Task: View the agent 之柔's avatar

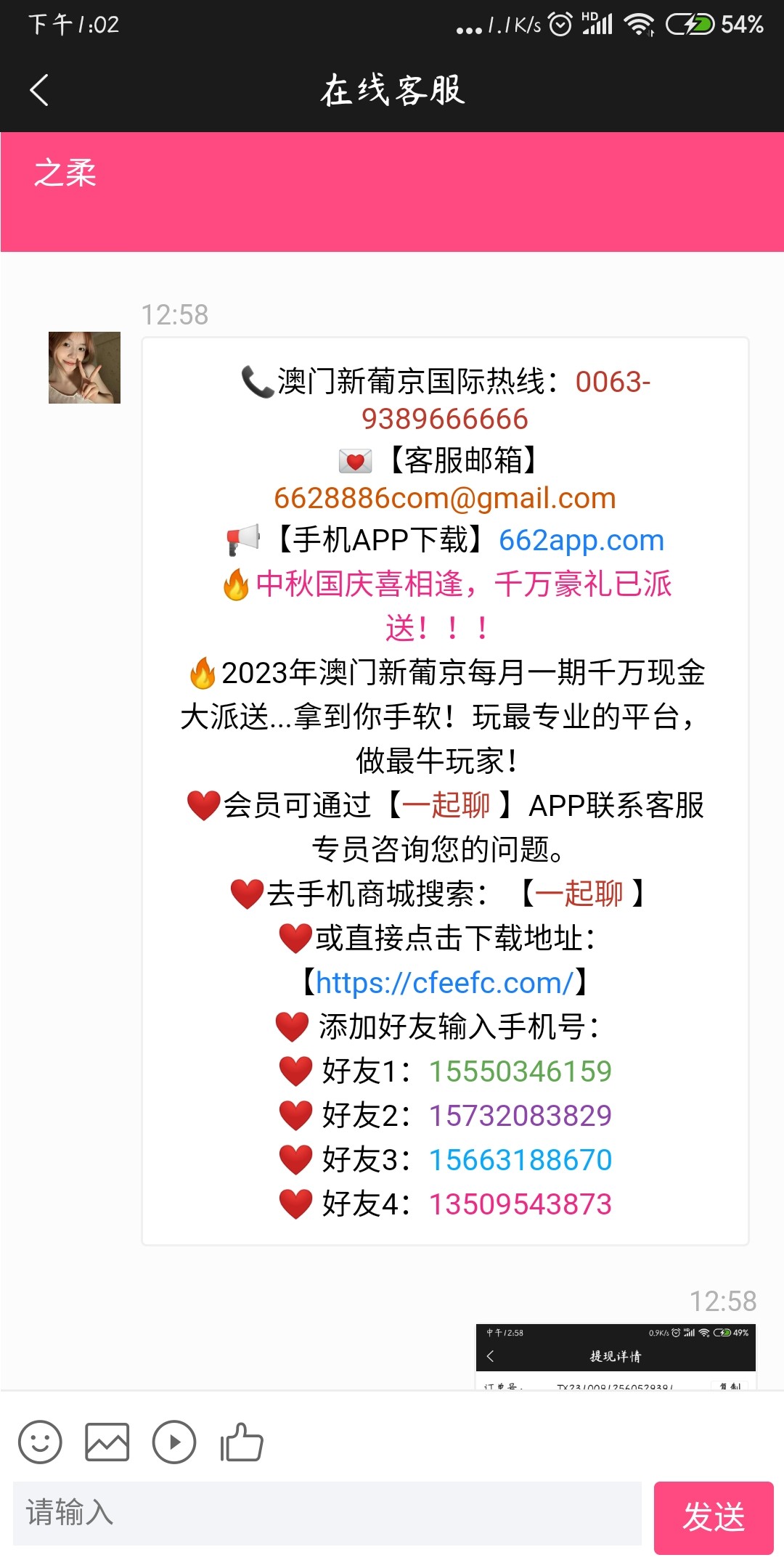Action: tap(84, 367)
